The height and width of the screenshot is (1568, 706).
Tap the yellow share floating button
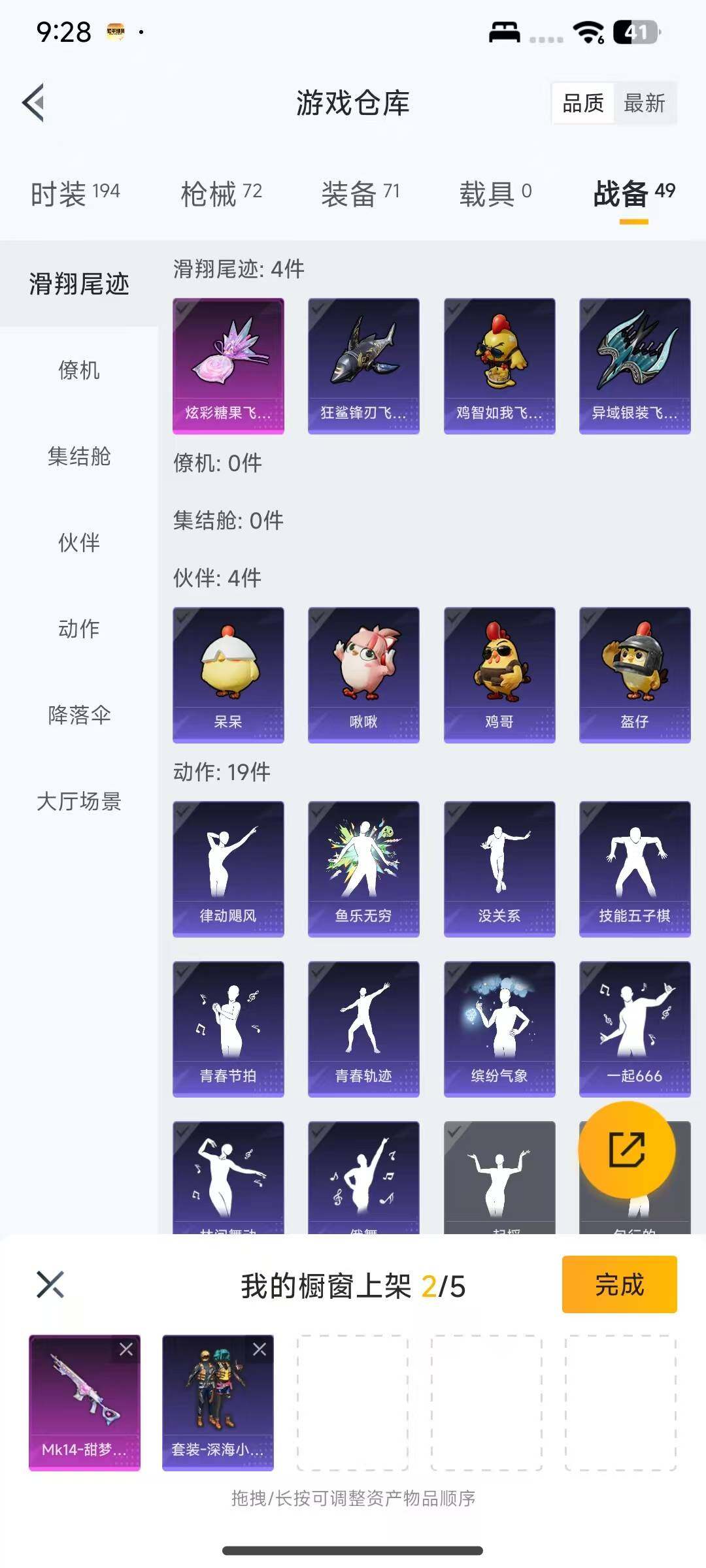(x=628, y=1150)
